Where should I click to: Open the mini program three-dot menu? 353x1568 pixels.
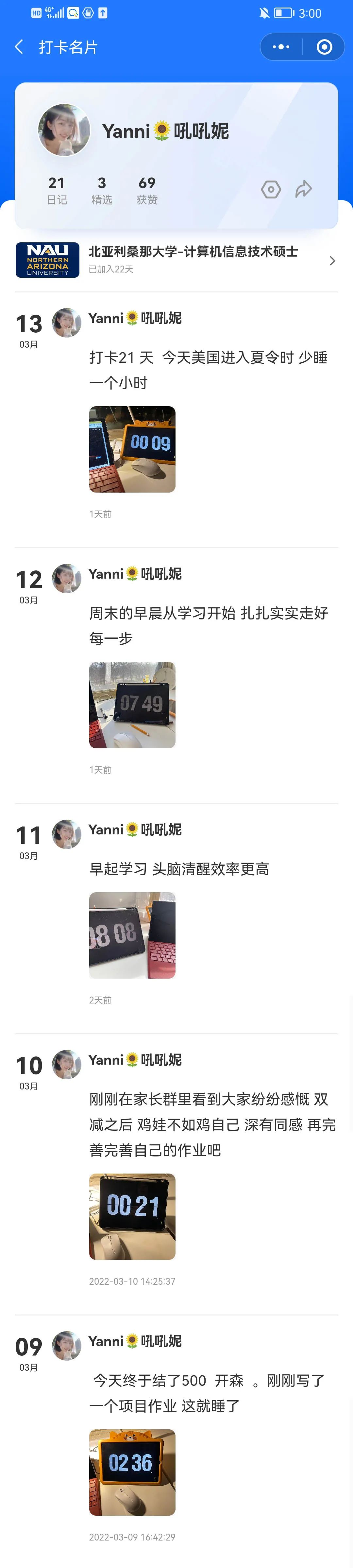click(x=280, y=47)
